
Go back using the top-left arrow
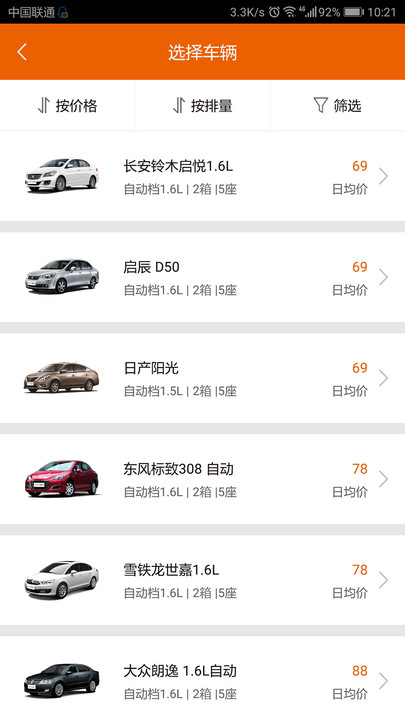pyautogui.click(x=22, y=52)
